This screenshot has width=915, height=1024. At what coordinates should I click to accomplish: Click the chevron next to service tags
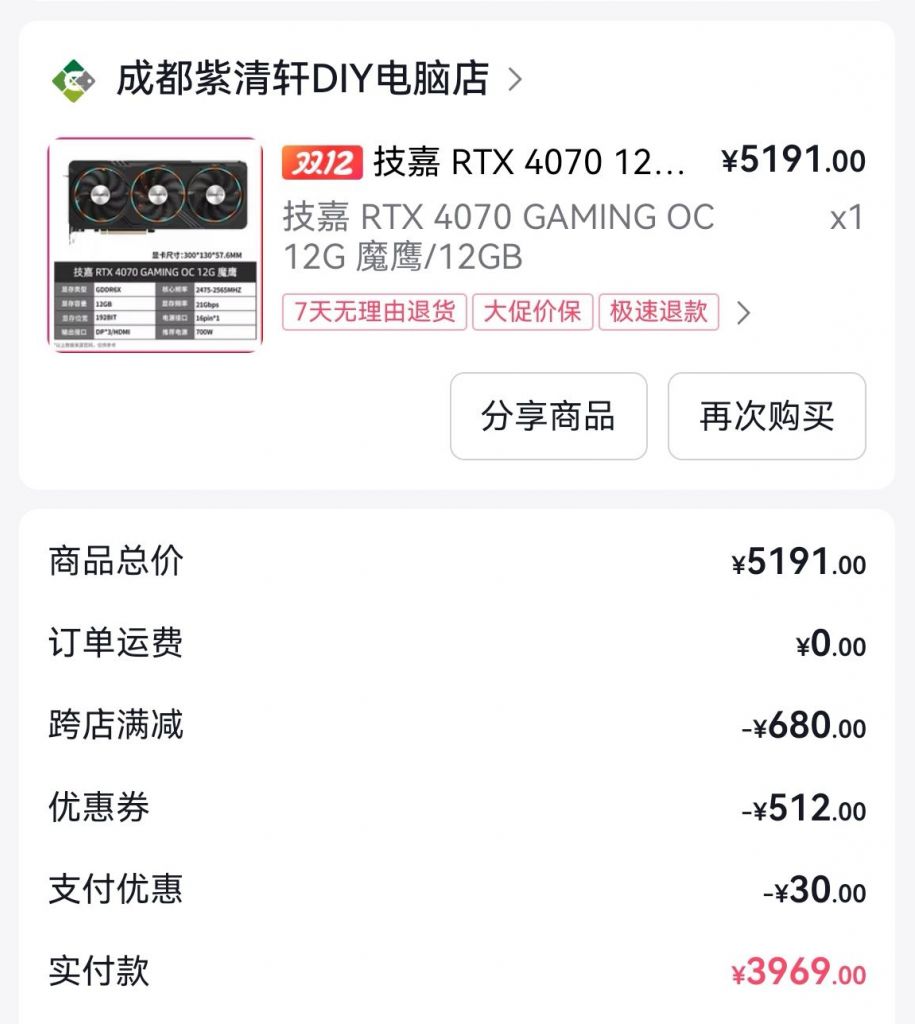(x=742, y=311)
